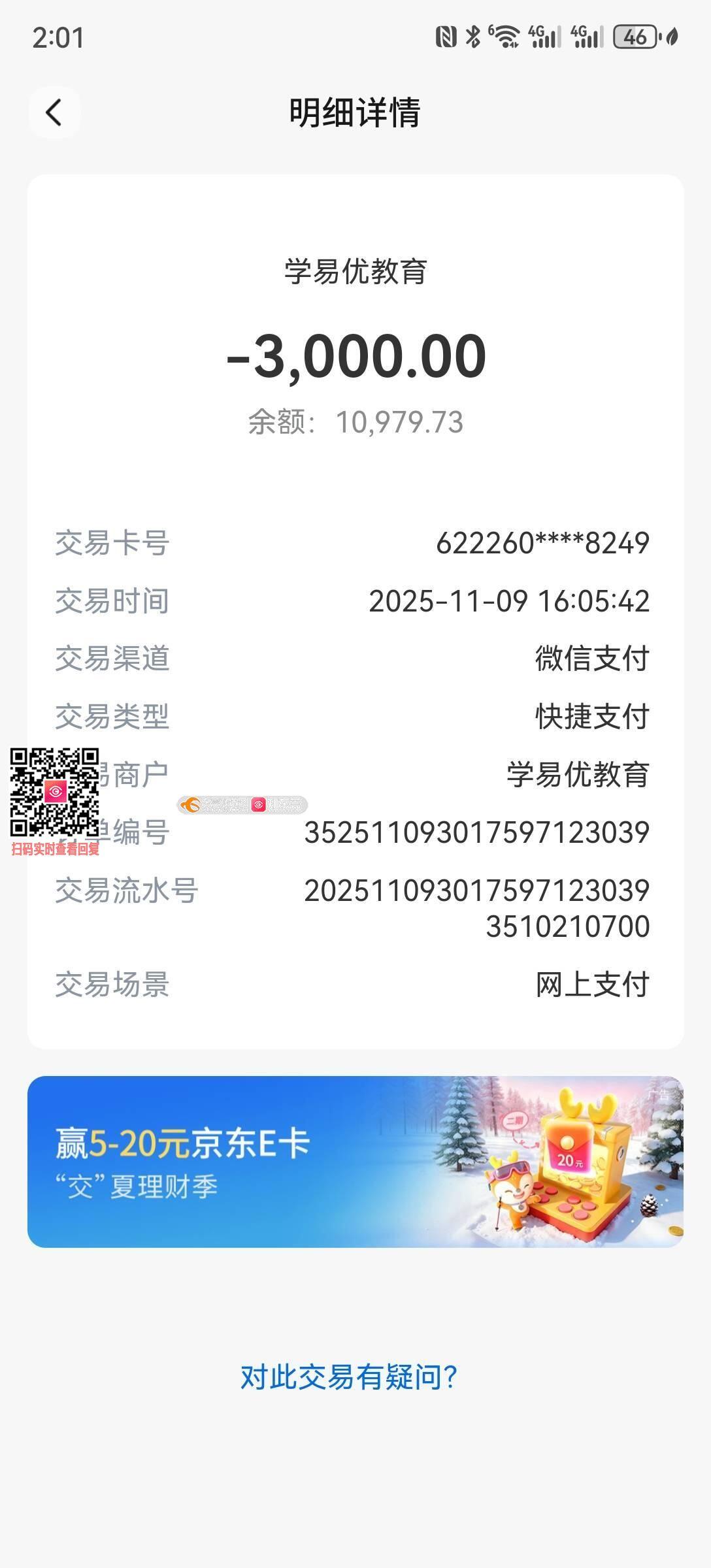Viewport: 711px width, 1568px height.
Task: Tap the 对此交易有疑问? link
Action: [x=349, y=1377]
